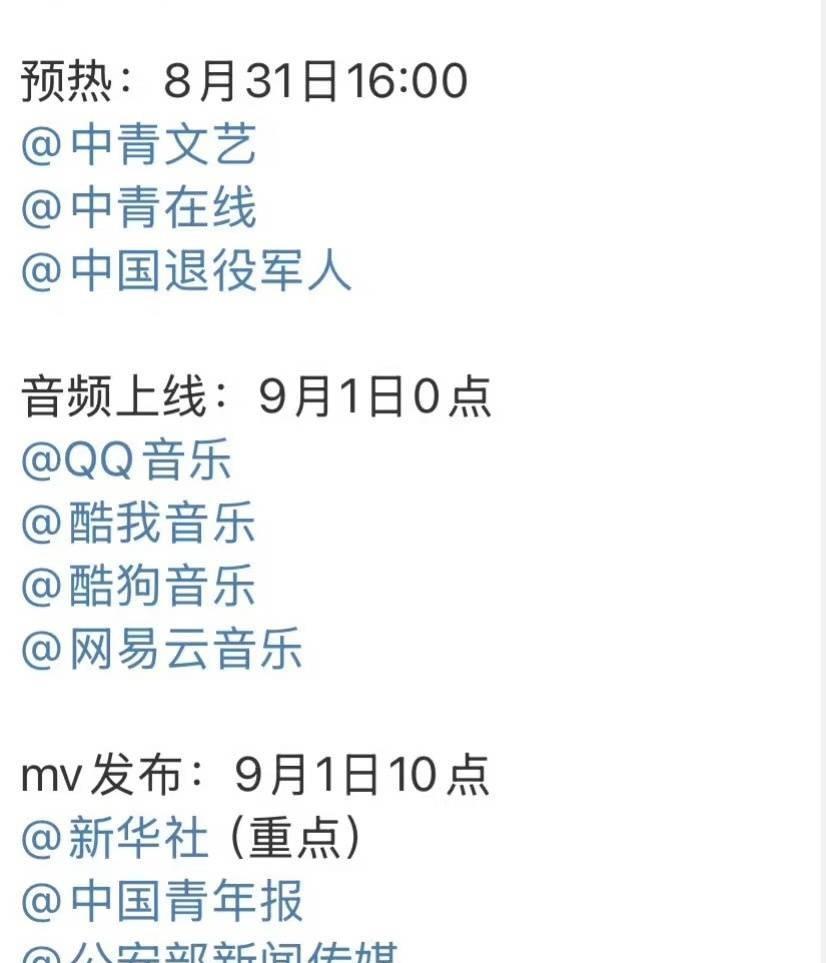Tap the @酷我音乐 link
The width and height of the screenshot is (826, 963).
pyautogui.click(x=138, y=523)
